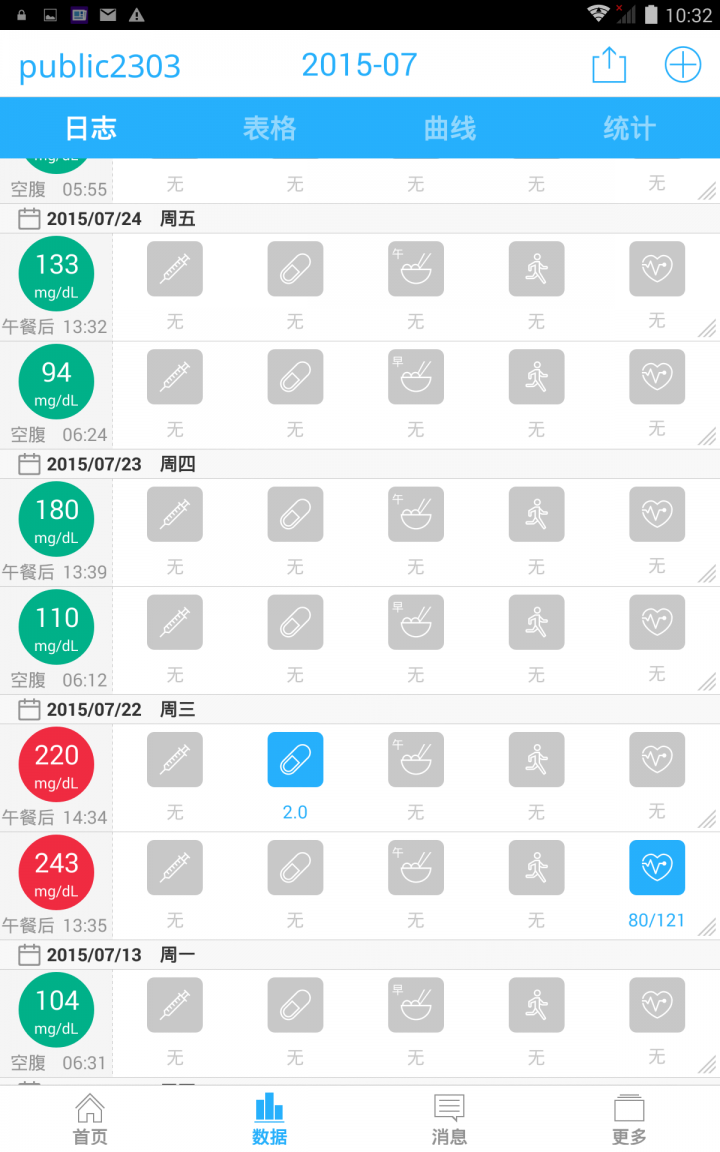Go to the 首页 home tab
Screen dimensions: 720x1152
tap(90, 1119)
